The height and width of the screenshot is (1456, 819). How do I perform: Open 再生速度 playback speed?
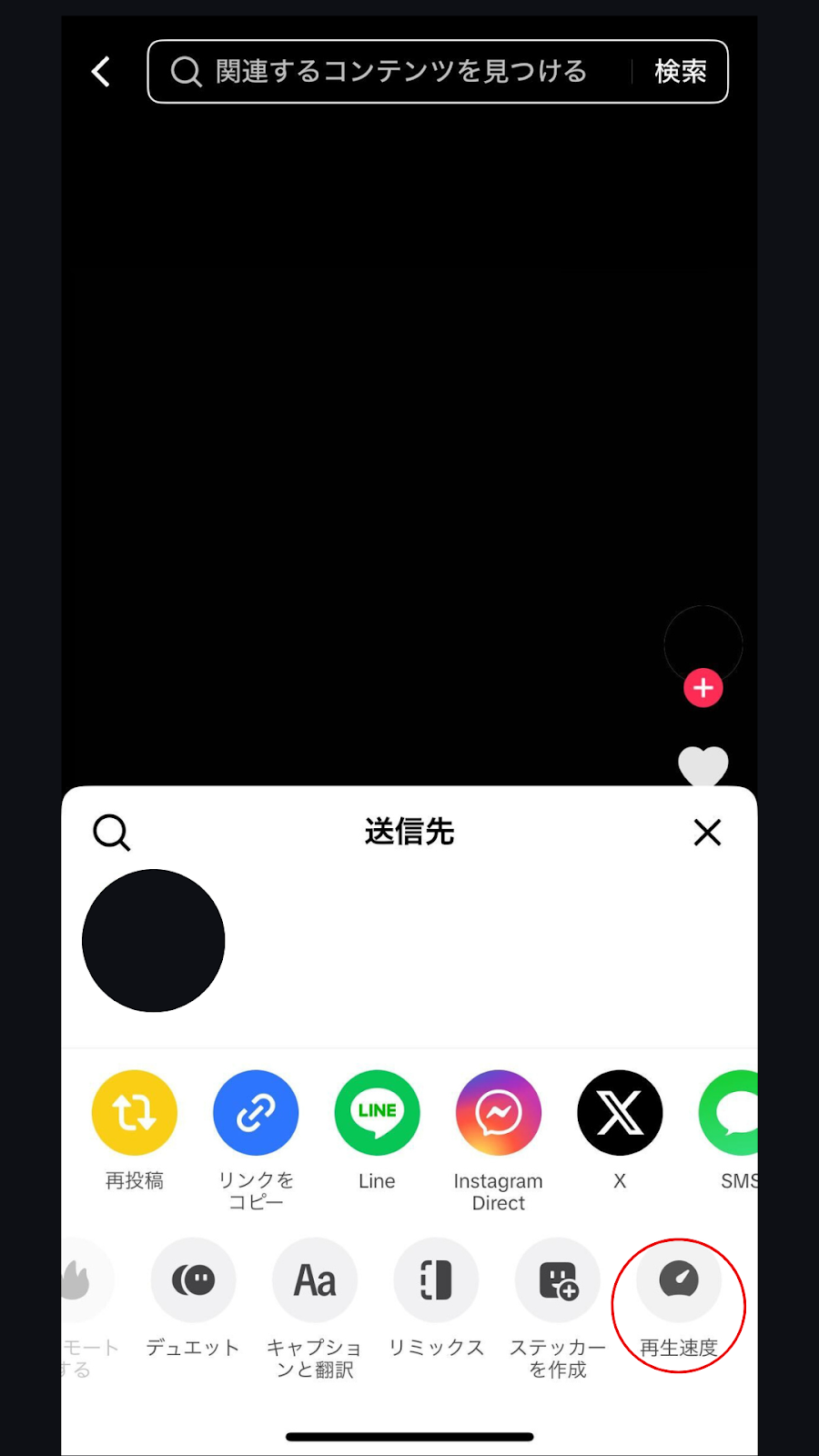point(679,1279)
